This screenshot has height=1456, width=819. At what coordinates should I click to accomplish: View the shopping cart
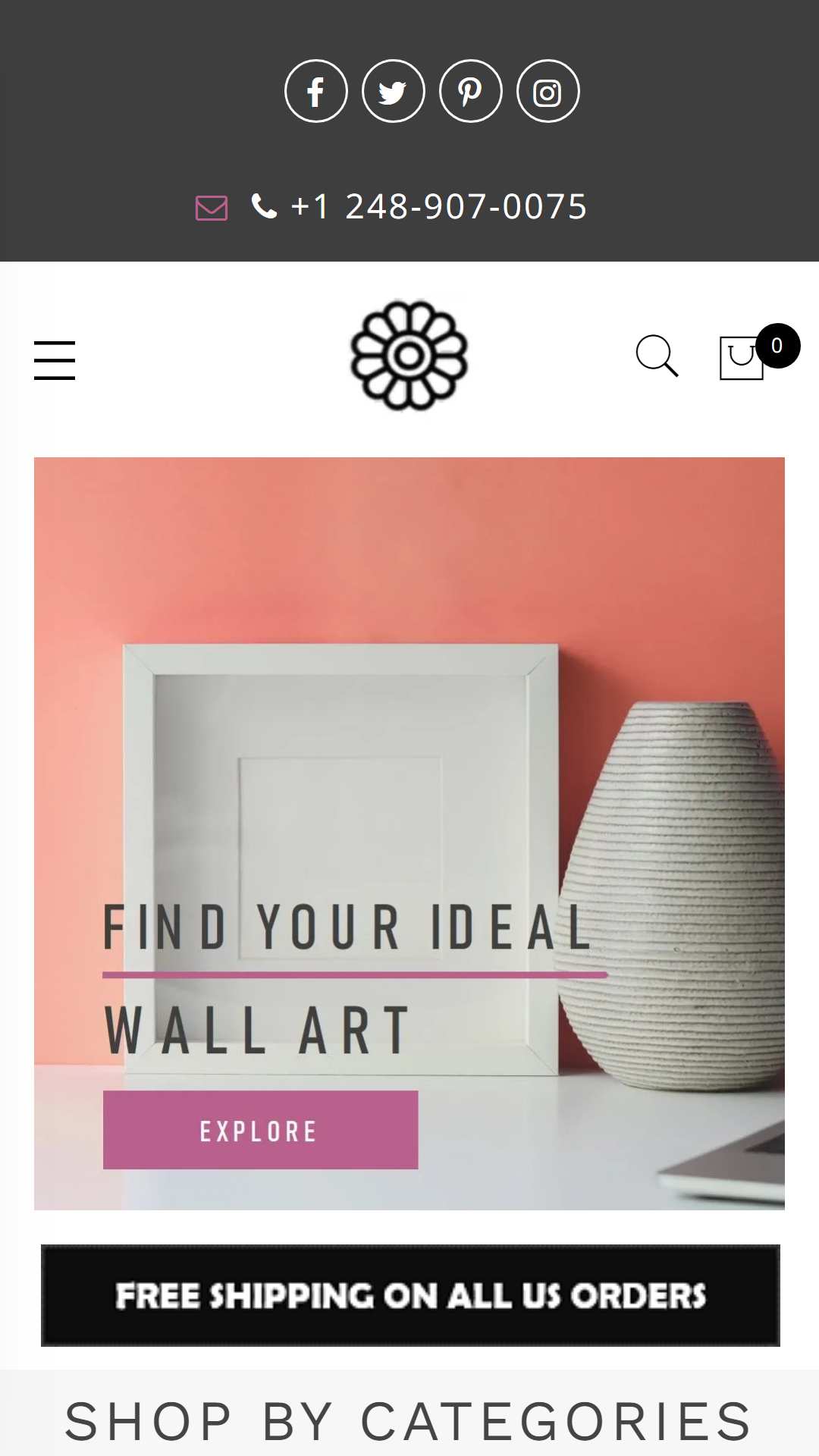(x=742, y=357)
